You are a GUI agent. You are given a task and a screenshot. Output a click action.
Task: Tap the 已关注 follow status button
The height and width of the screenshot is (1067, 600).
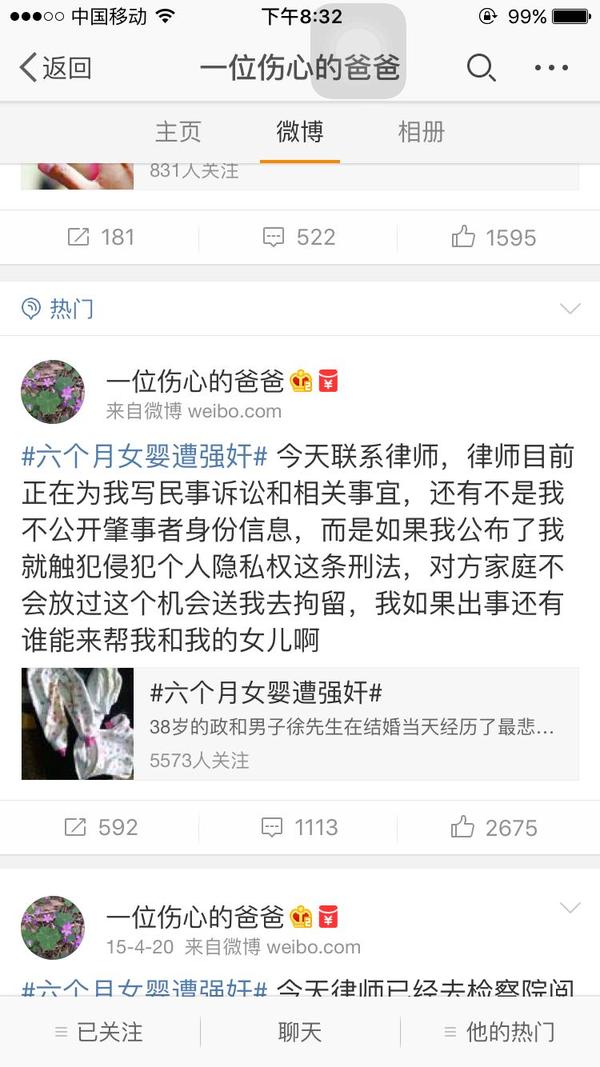tap(100, 1032)
